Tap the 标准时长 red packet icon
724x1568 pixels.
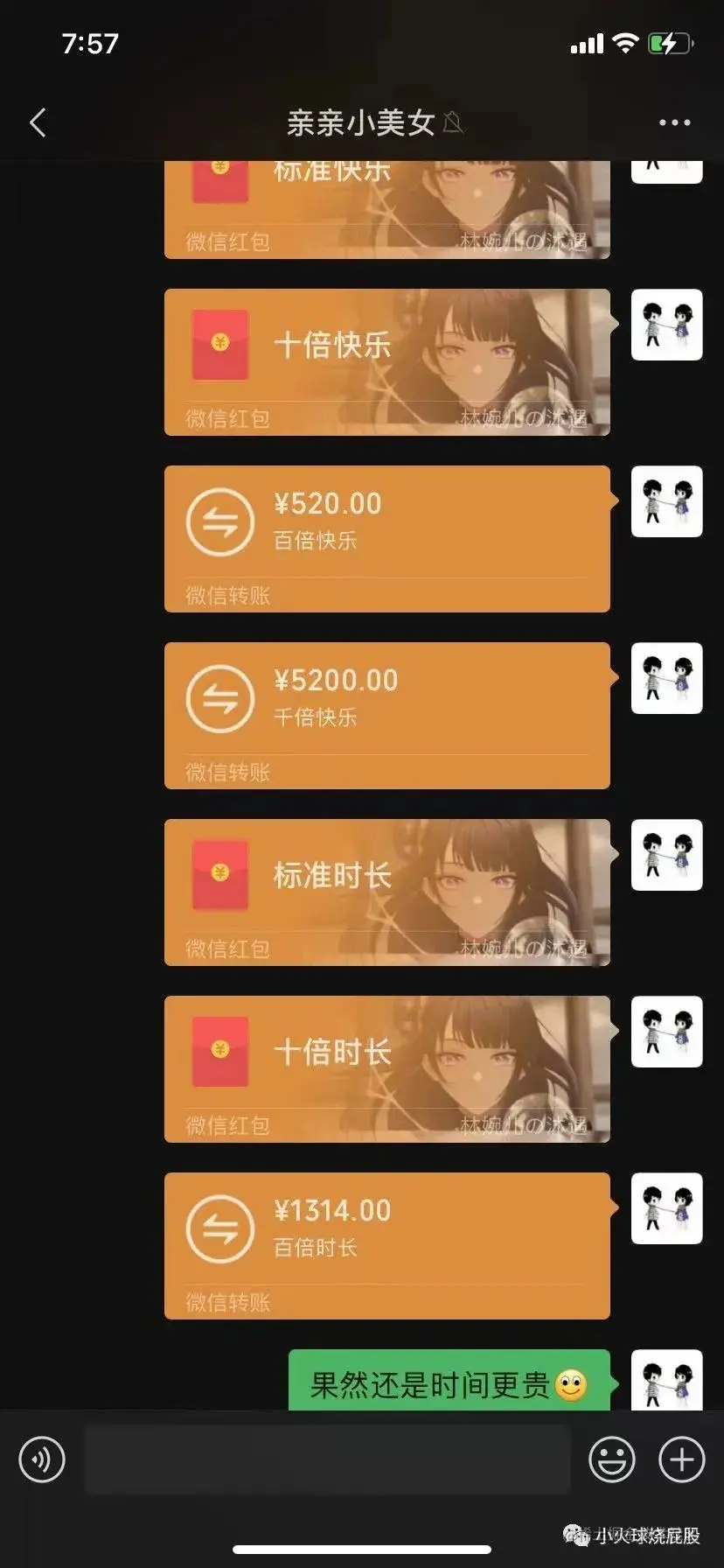point(220,873)
